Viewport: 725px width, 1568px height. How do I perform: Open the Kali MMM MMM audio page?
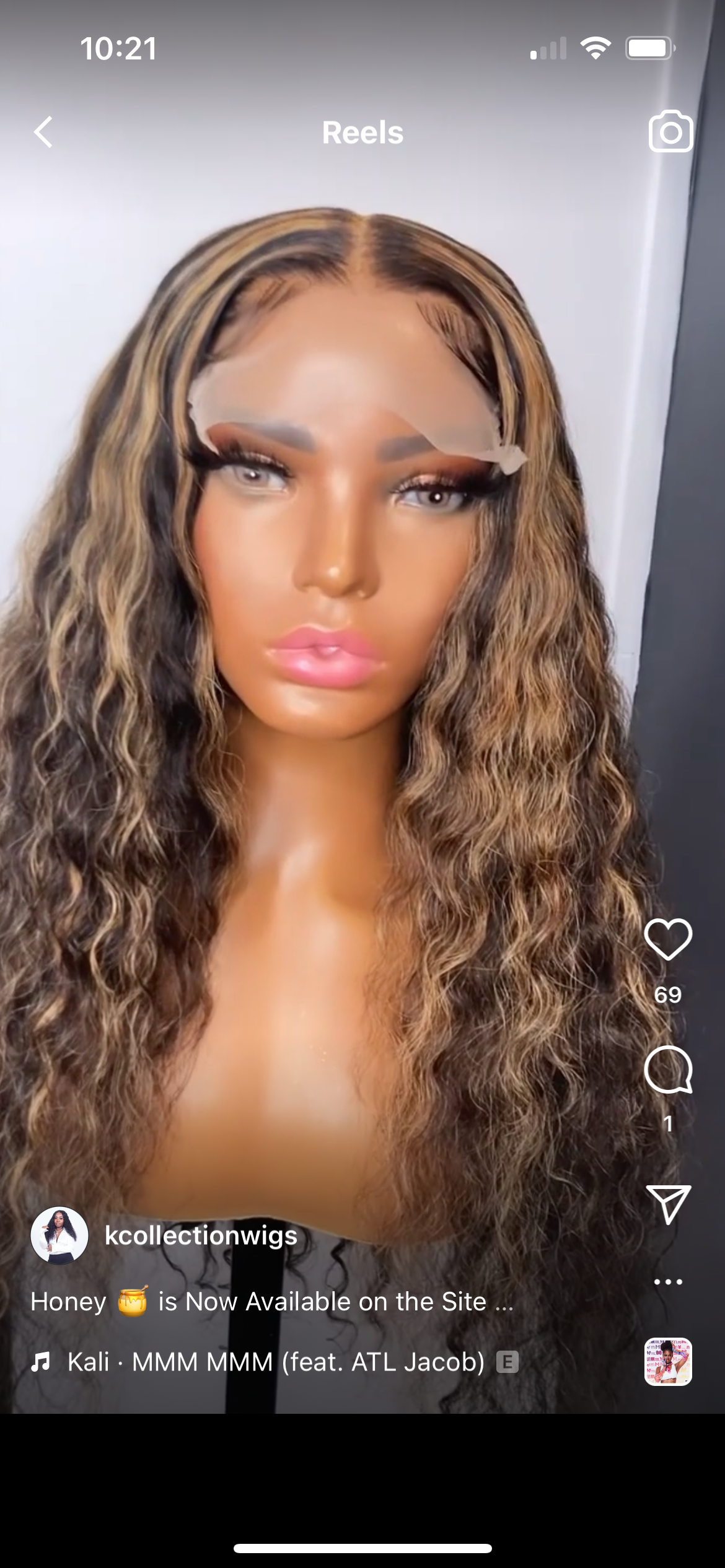pyautogui.click(x=276, y=1361)
